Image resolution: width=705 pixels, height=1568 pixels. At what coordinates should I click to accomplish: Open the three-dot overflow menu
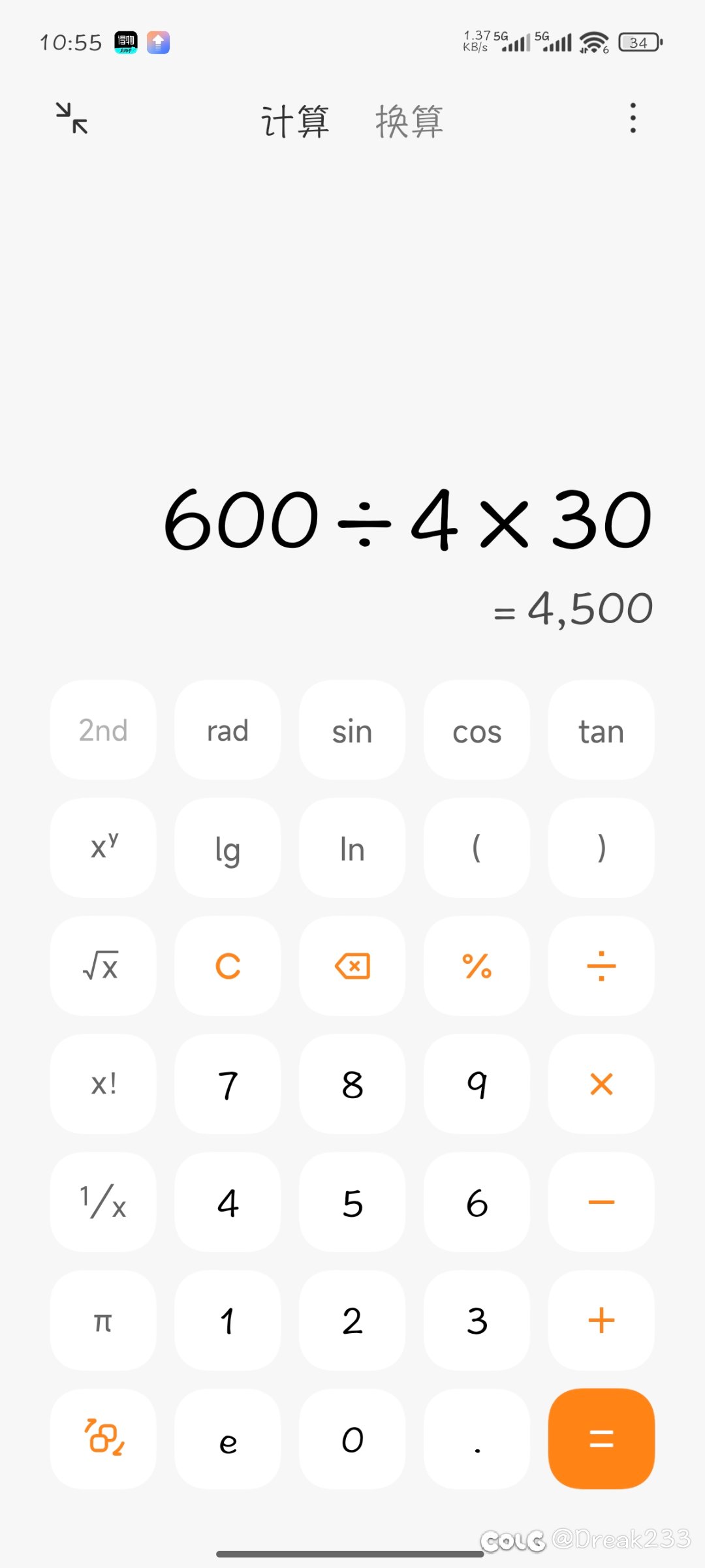point(633,118)
